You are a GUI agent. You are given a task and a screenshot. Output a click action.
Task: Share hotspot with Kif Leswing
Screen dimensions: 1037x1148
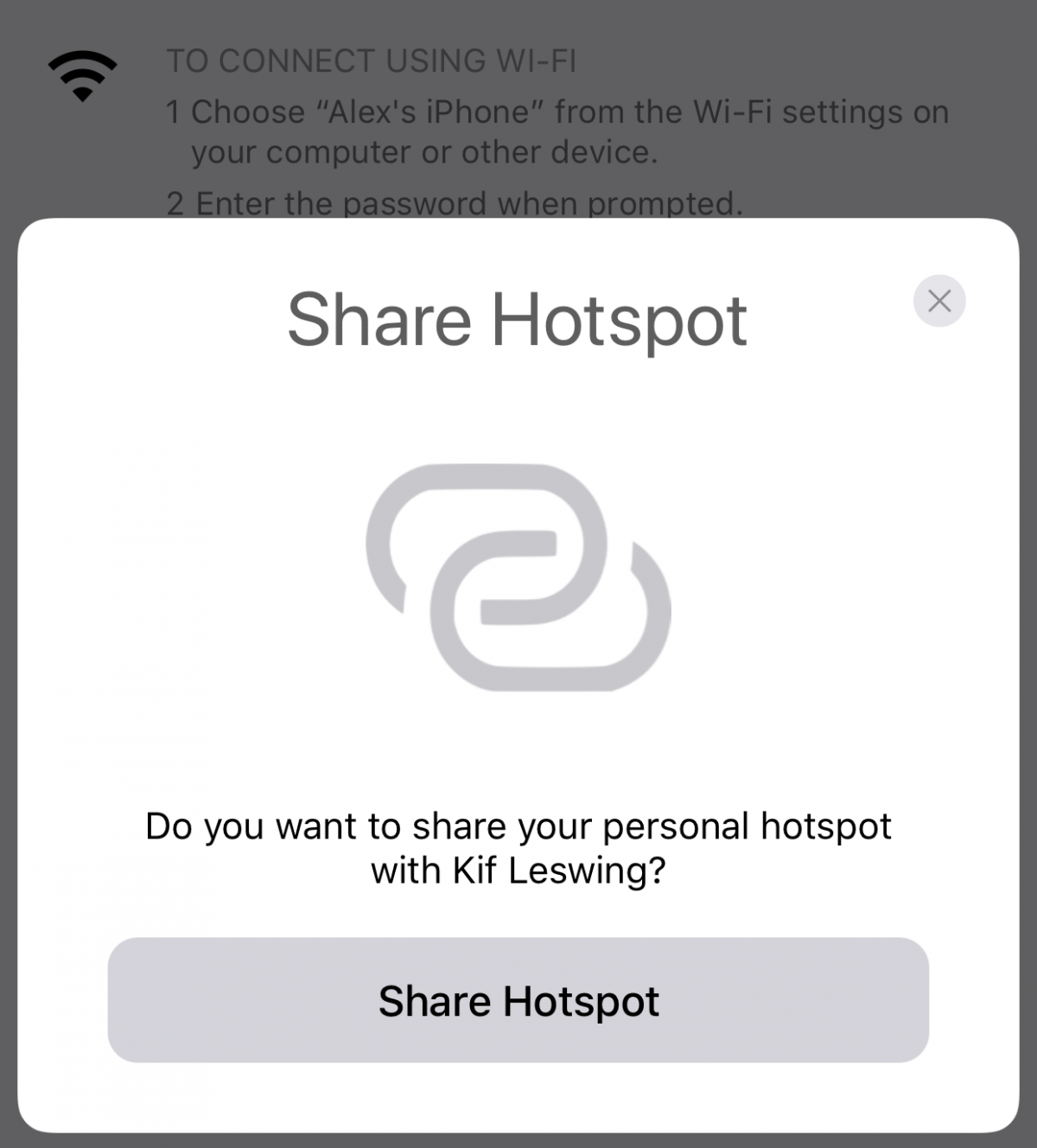518,1000
